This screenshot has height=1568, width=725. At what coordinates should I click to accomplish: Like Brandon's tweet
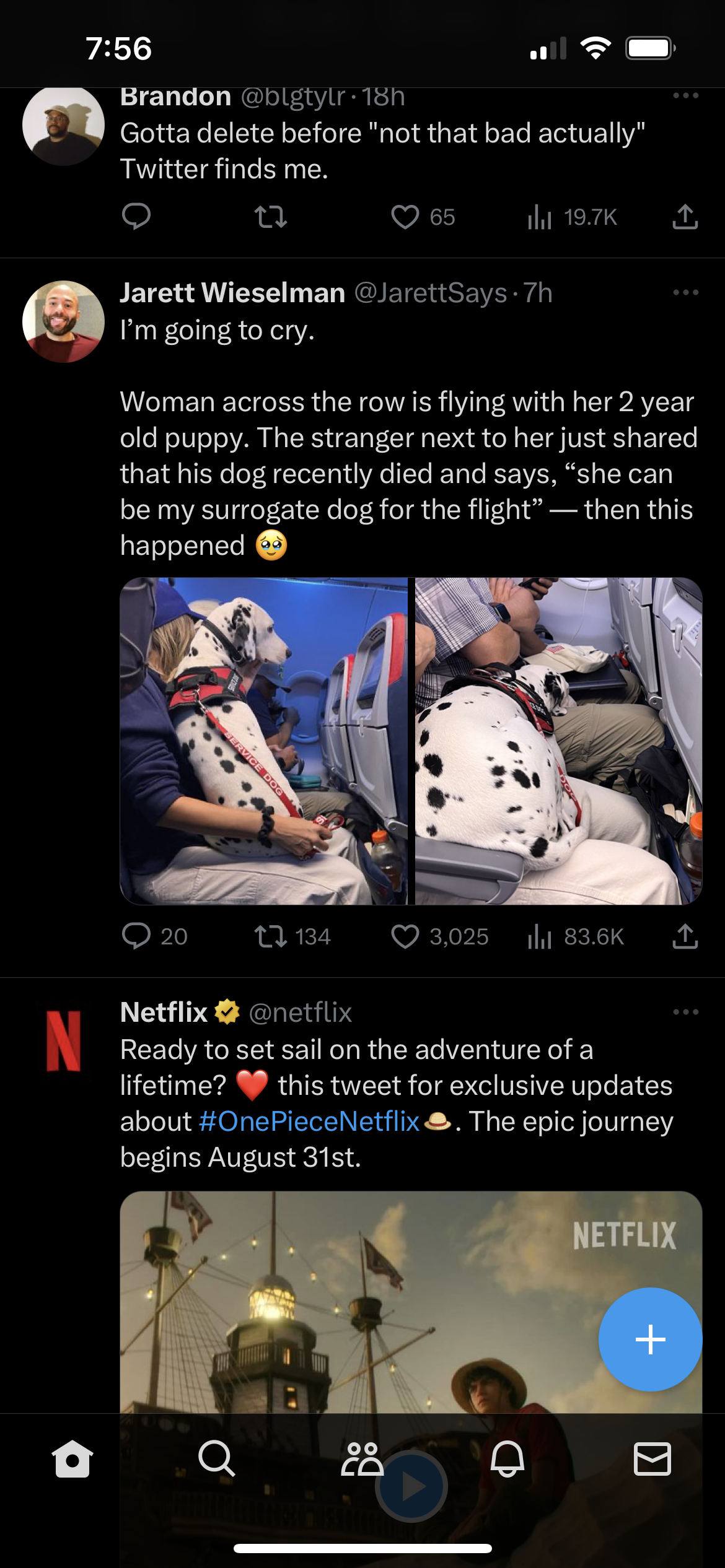(x=405, y=217)
